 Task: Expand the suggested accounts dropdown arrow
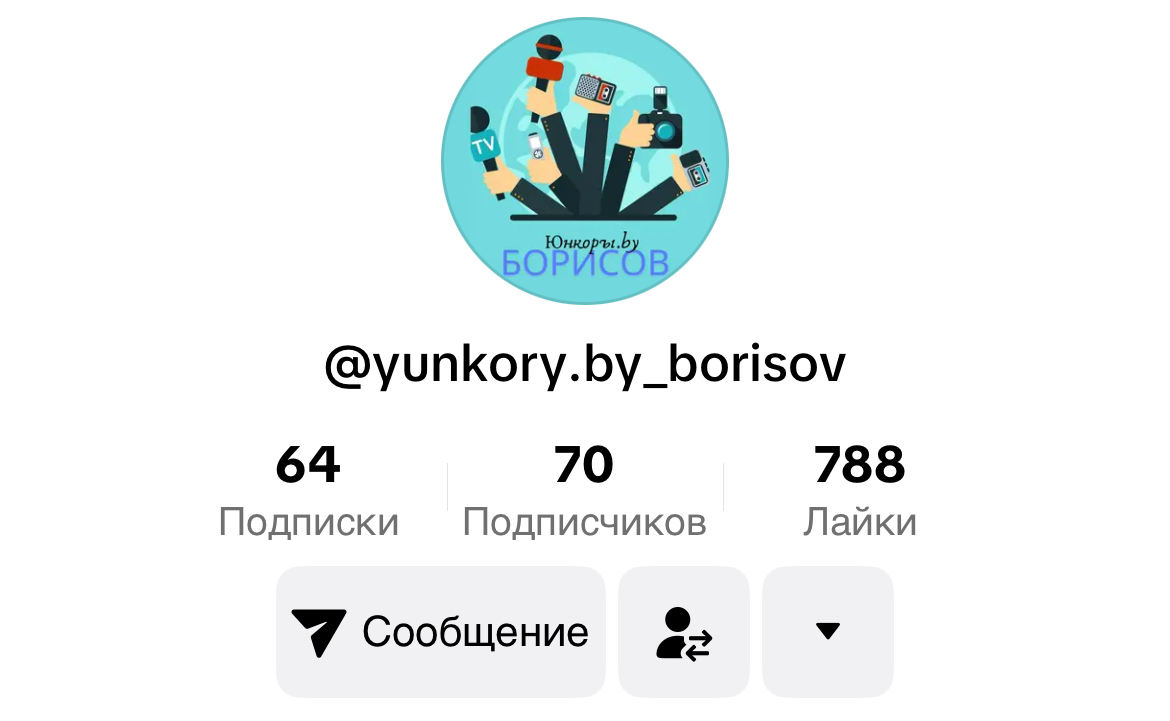click(x=827, y=631)
